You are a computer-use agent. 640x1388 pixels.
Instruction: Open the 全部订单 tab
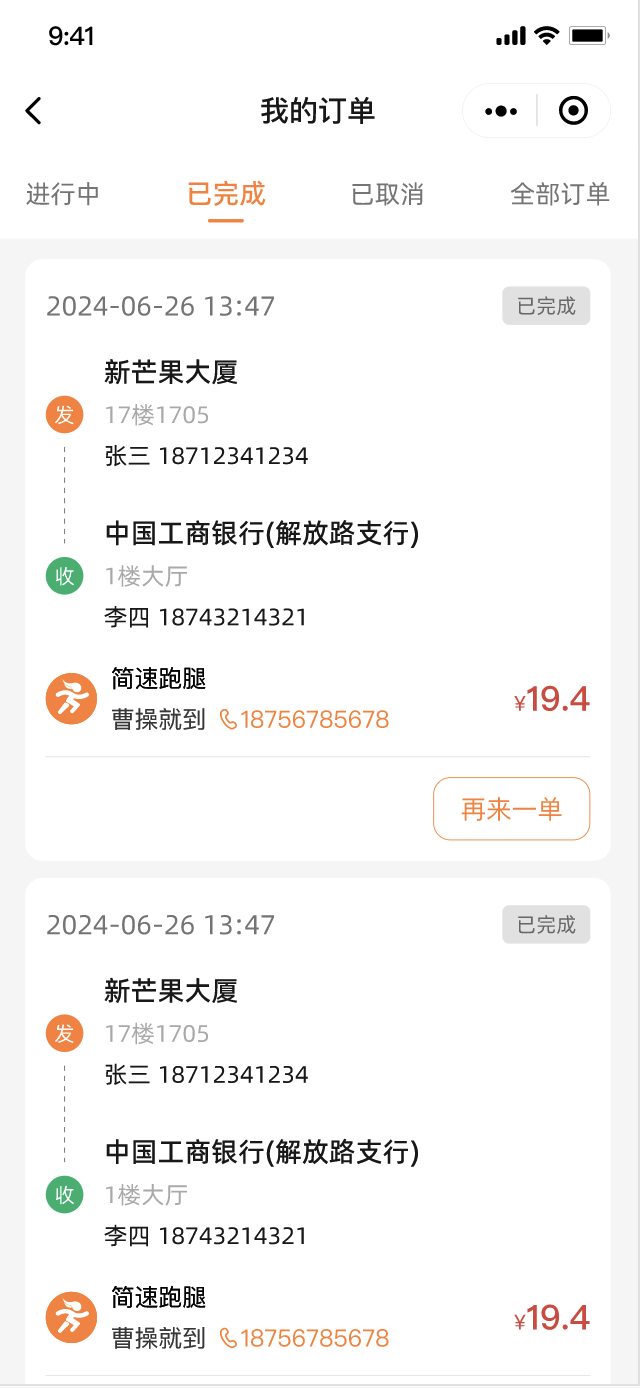560,194
